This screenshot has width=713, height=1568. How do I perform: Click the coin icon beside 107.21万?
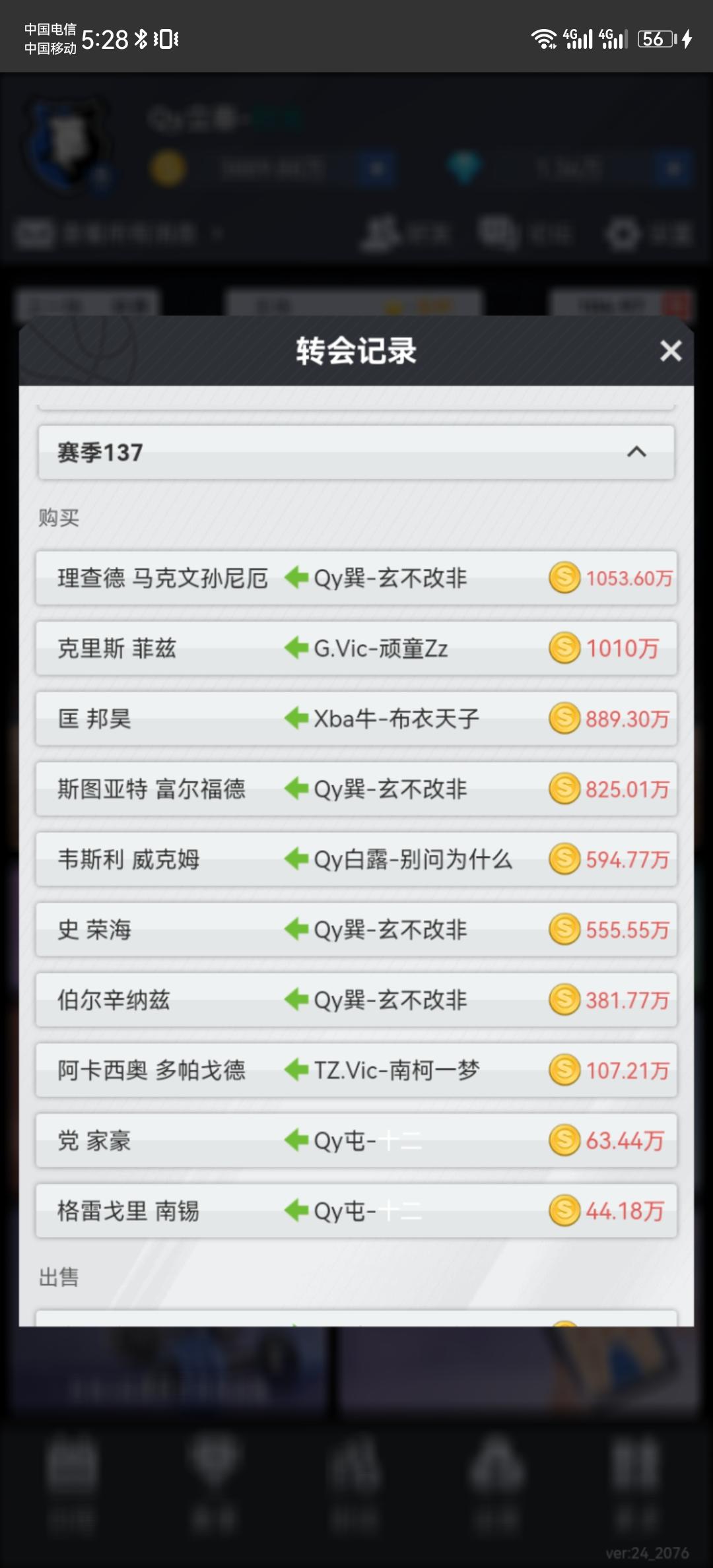click(564, 1070)
